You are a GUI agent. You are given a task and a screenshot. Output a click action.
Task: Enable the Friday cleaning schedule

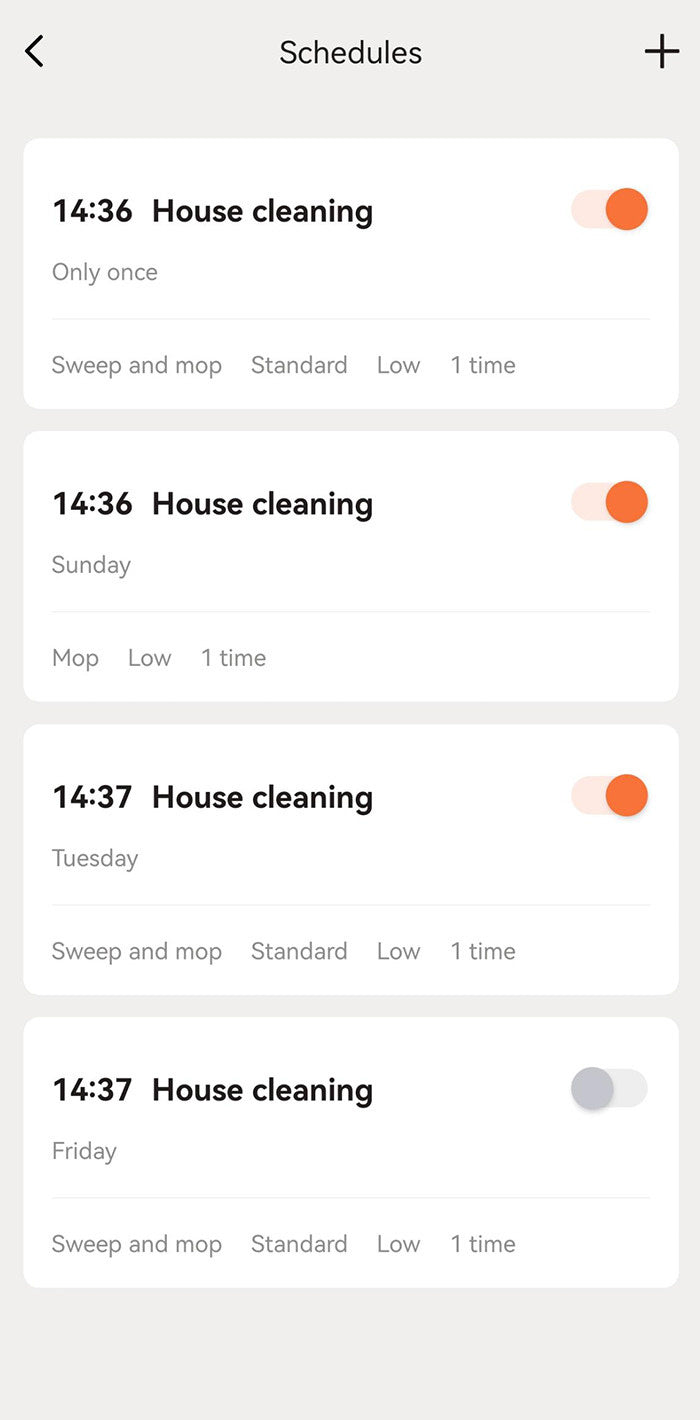pos(610,1088)
